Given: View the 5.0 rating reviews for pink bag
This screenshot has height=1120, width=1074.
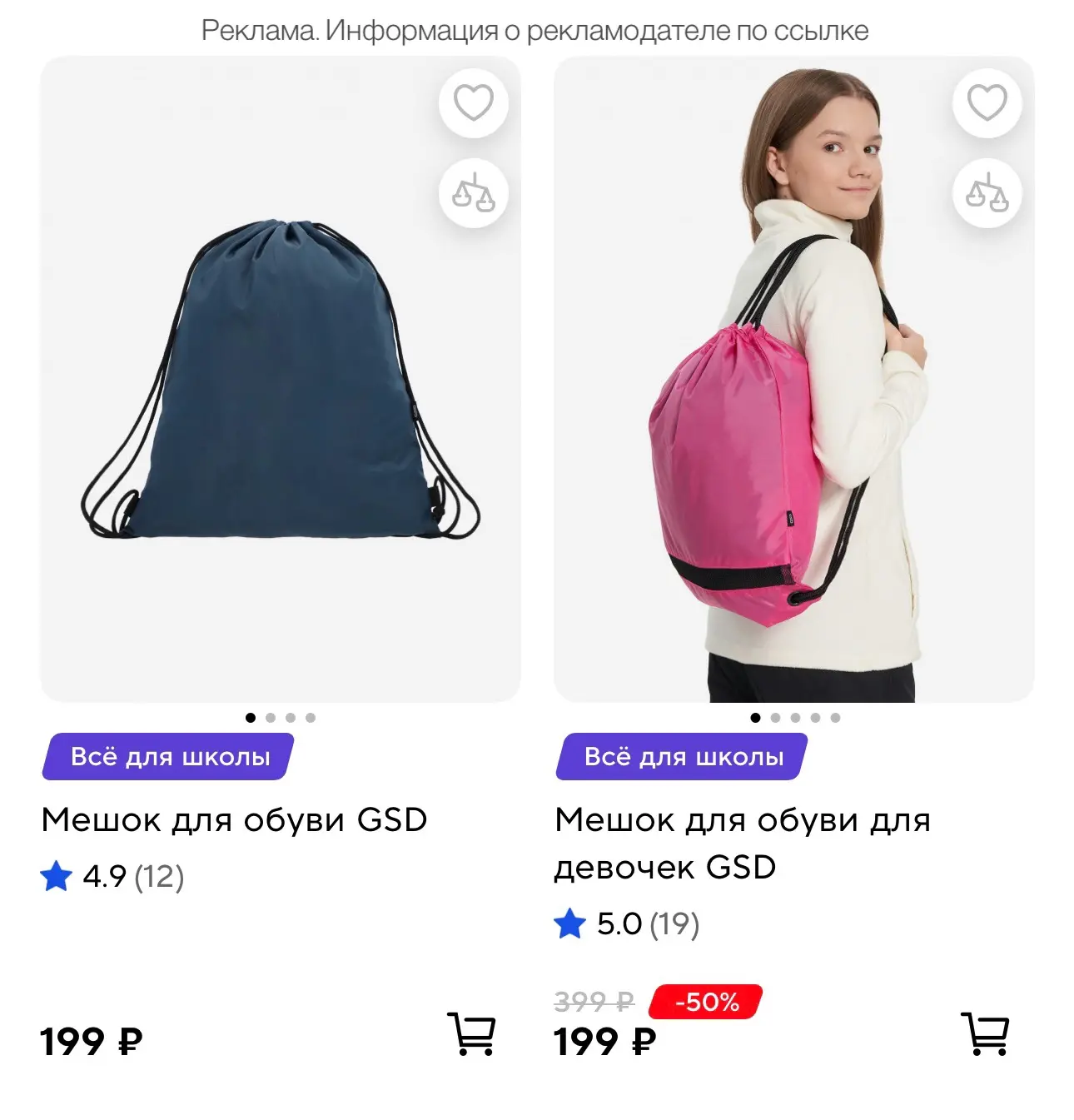Looking at the screenshot, I should [x=627, y=923].
